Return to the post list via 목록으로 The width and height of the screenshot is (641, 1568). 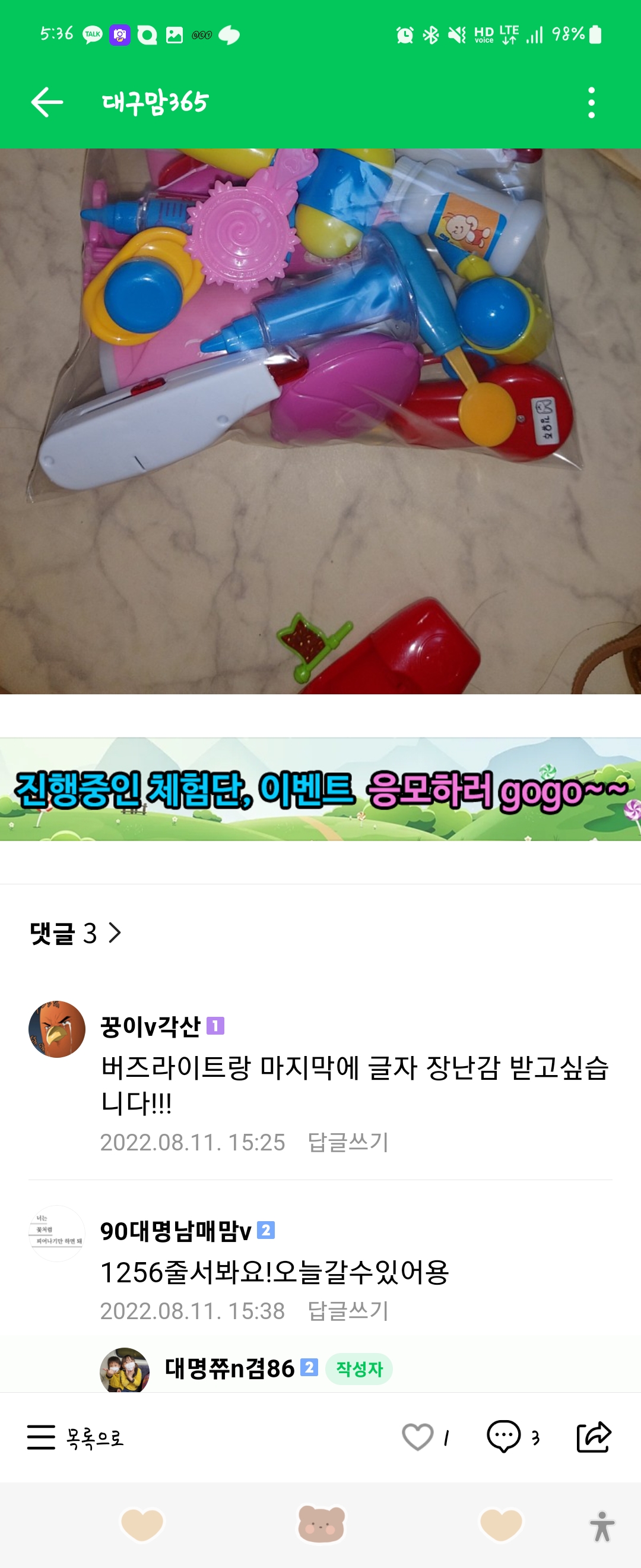(x=75, y=1438)
